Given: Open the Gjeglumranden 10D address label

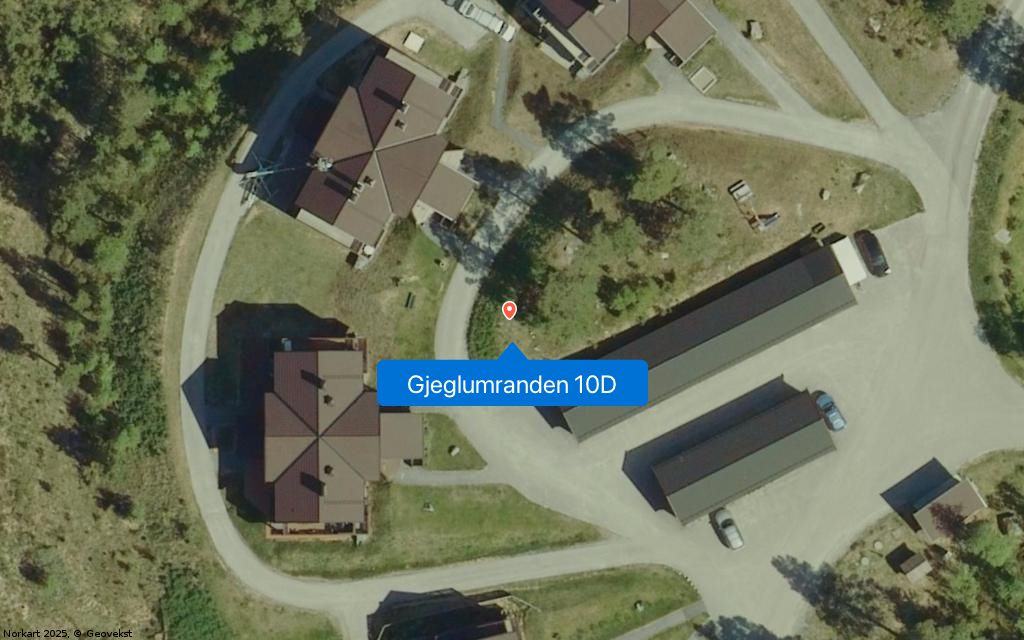Looking at the screenshot, I should pos(512,384).
